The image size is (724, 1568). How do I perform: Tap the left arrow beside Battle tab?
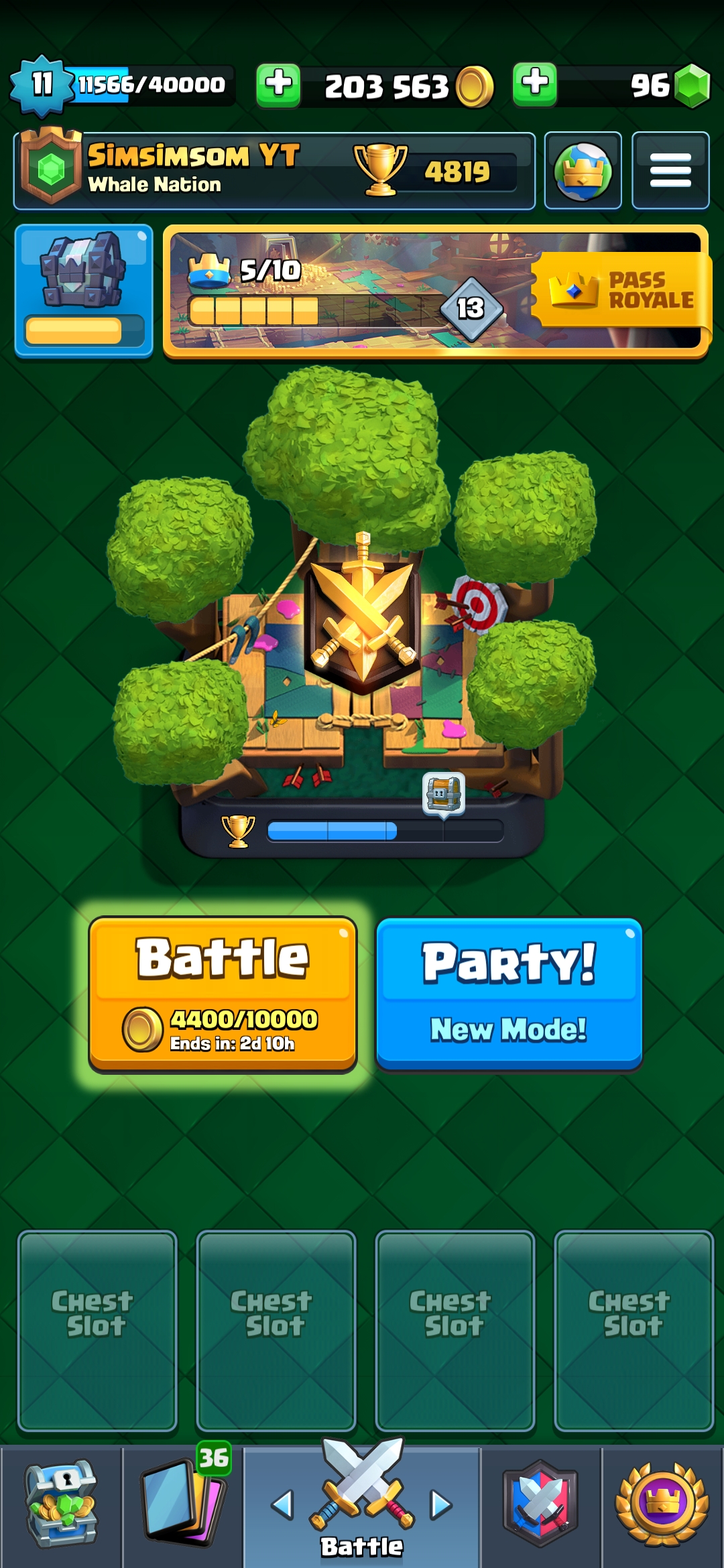tap(282, 1505)
